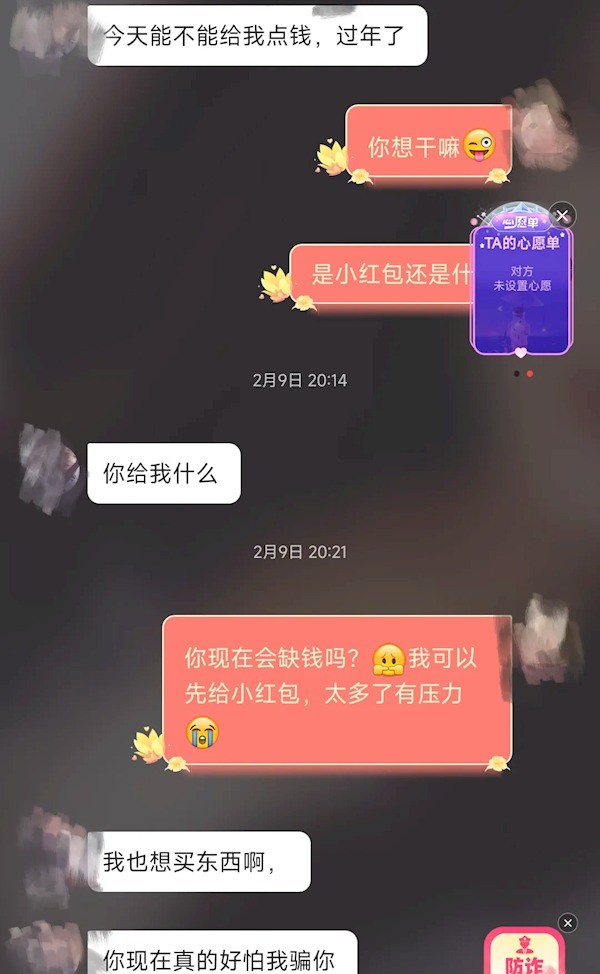Close the TA的心愿单 floating card
Viewport: 600px width, 974px height.
pyautogui.click(x=563, y=214)
